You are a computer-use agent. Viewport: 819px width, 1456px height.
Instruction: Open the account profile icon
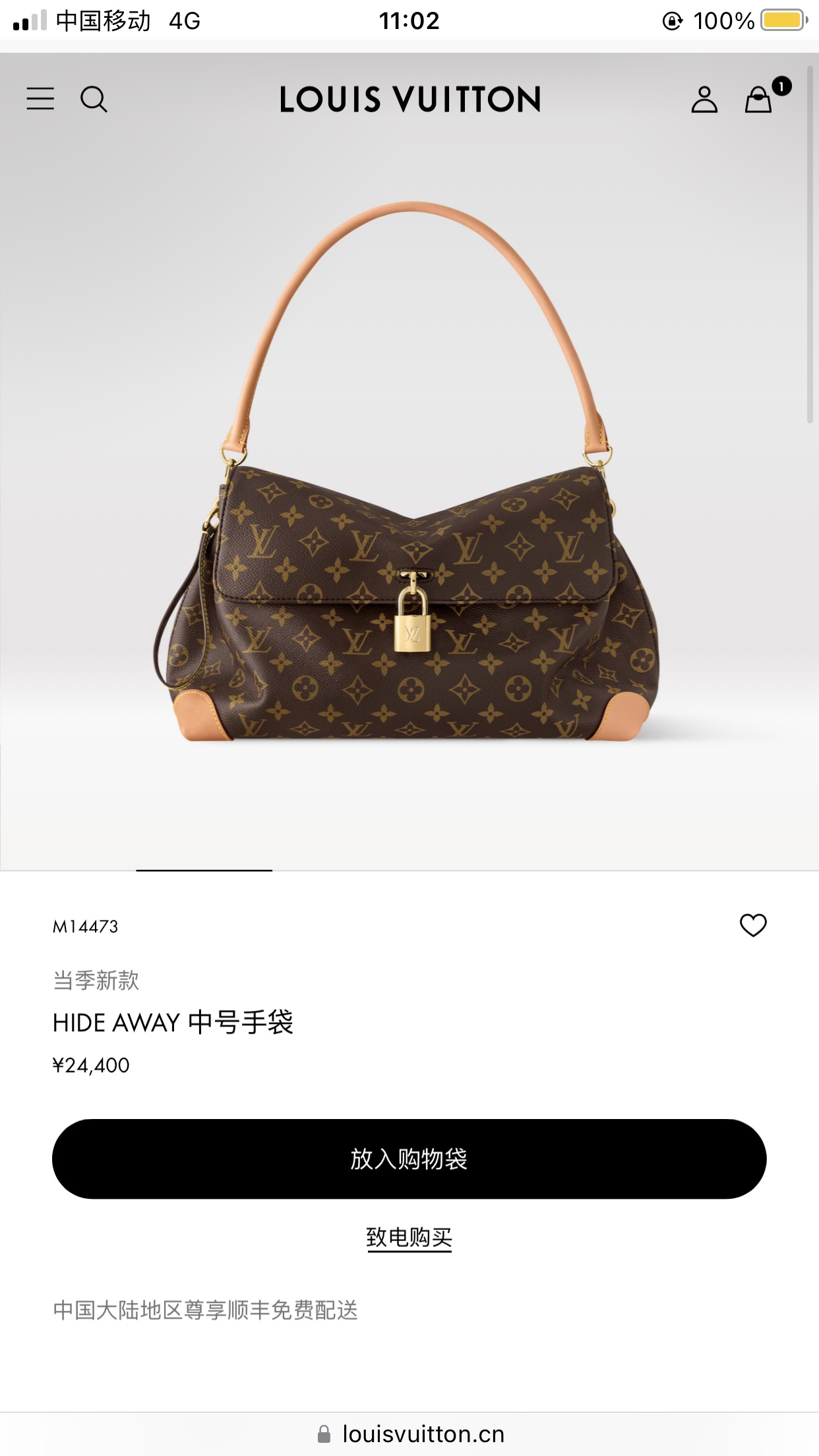pos(704,100)
